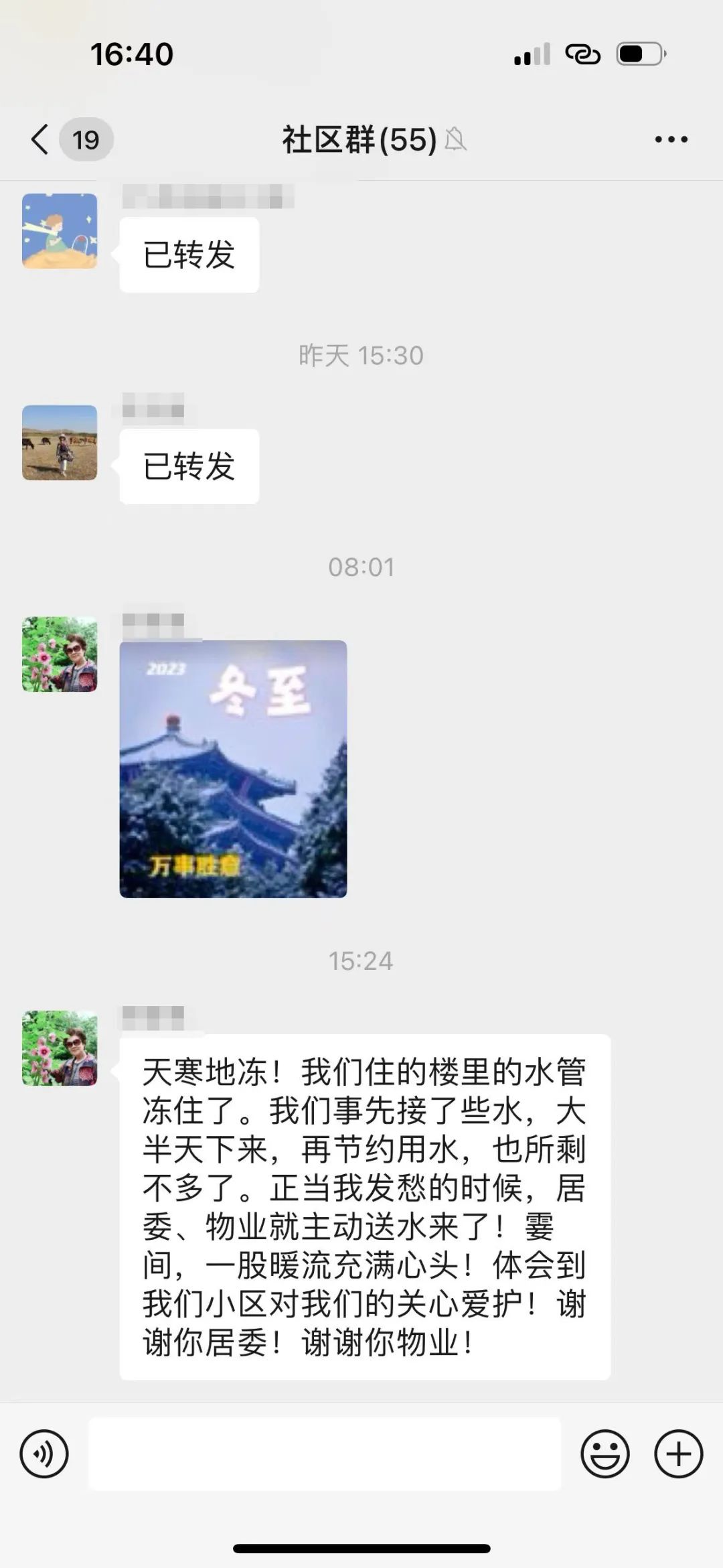Tap the 昨天 15:30 timestamp
This screenshot has width=723, height=1568.
coord(361,356)
